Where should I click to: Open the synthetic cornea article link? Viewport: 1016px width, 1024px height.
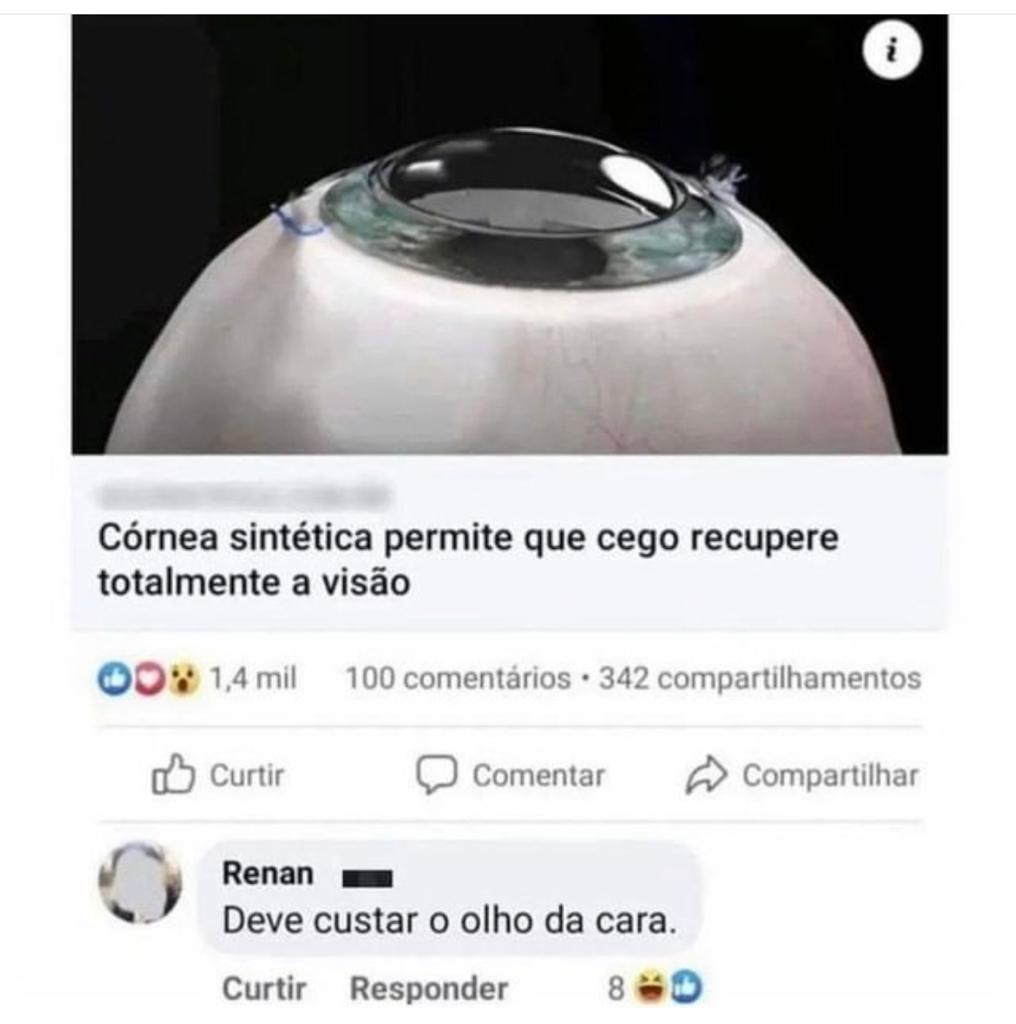coord(468,560)
